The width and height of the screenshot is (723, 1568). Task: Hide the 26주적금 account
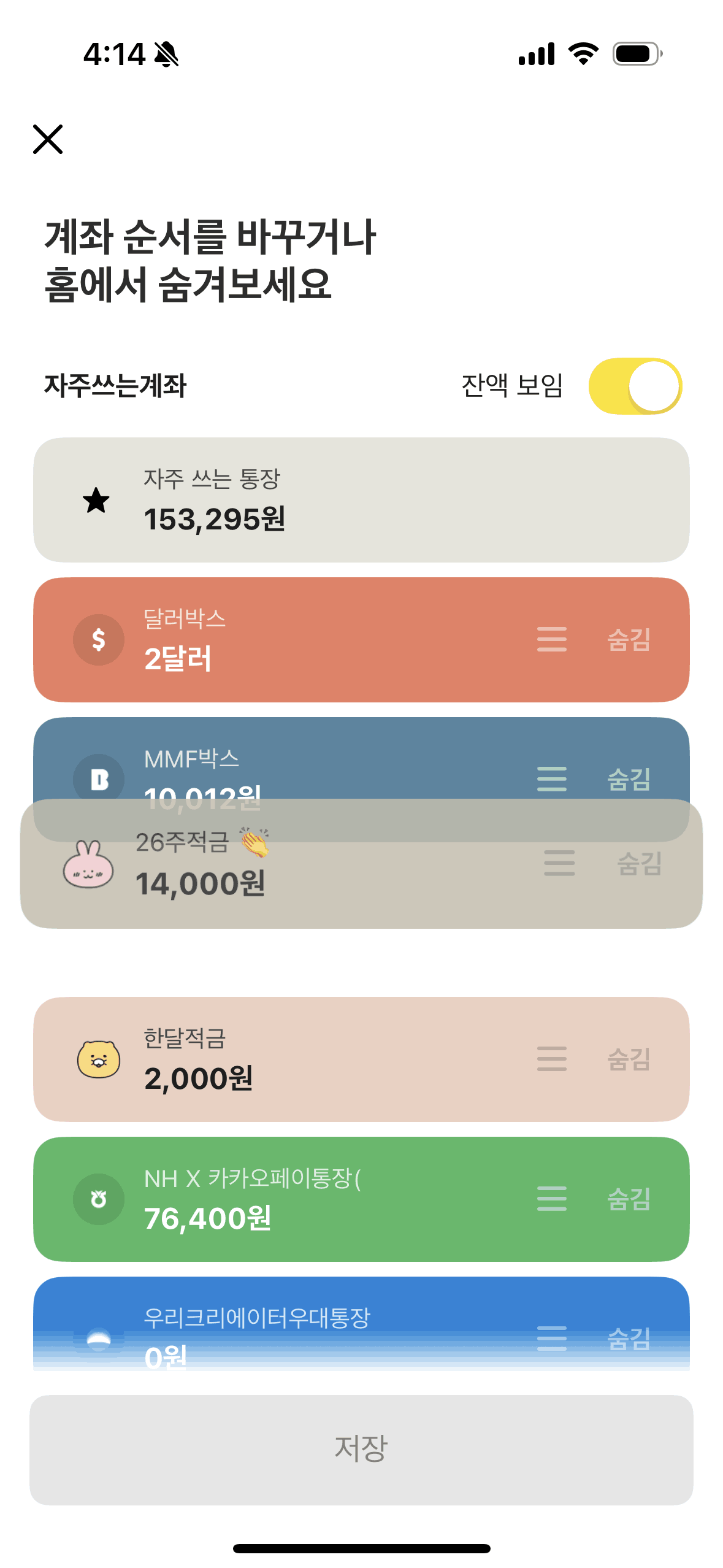(639, 863)
